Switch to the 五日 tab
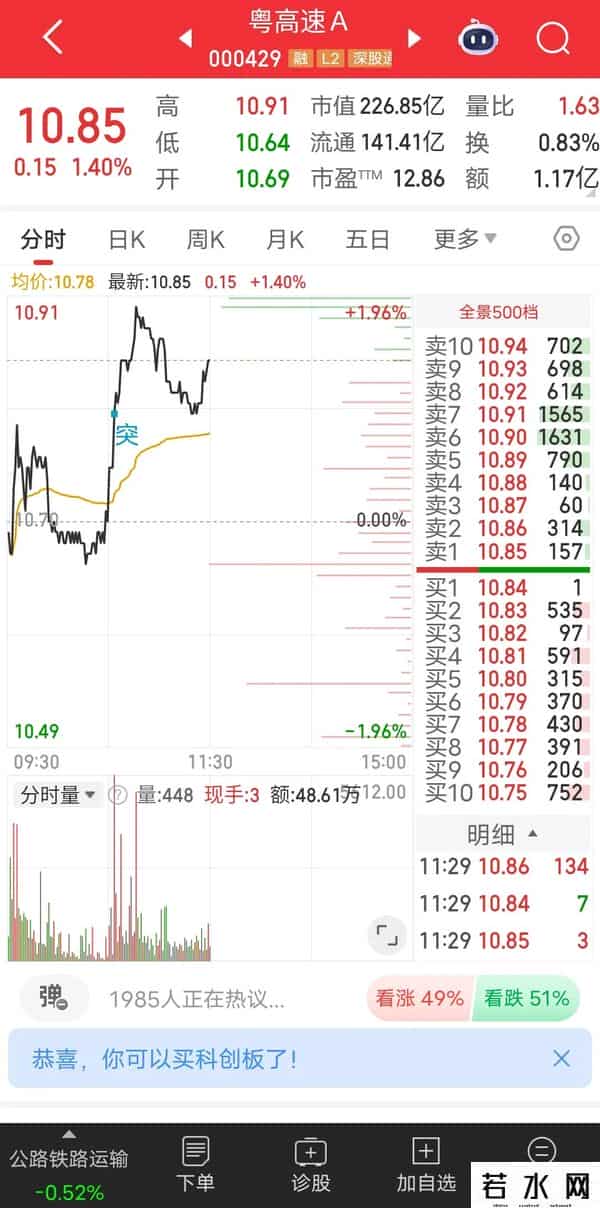The image size is (600, 1208). 367,240
